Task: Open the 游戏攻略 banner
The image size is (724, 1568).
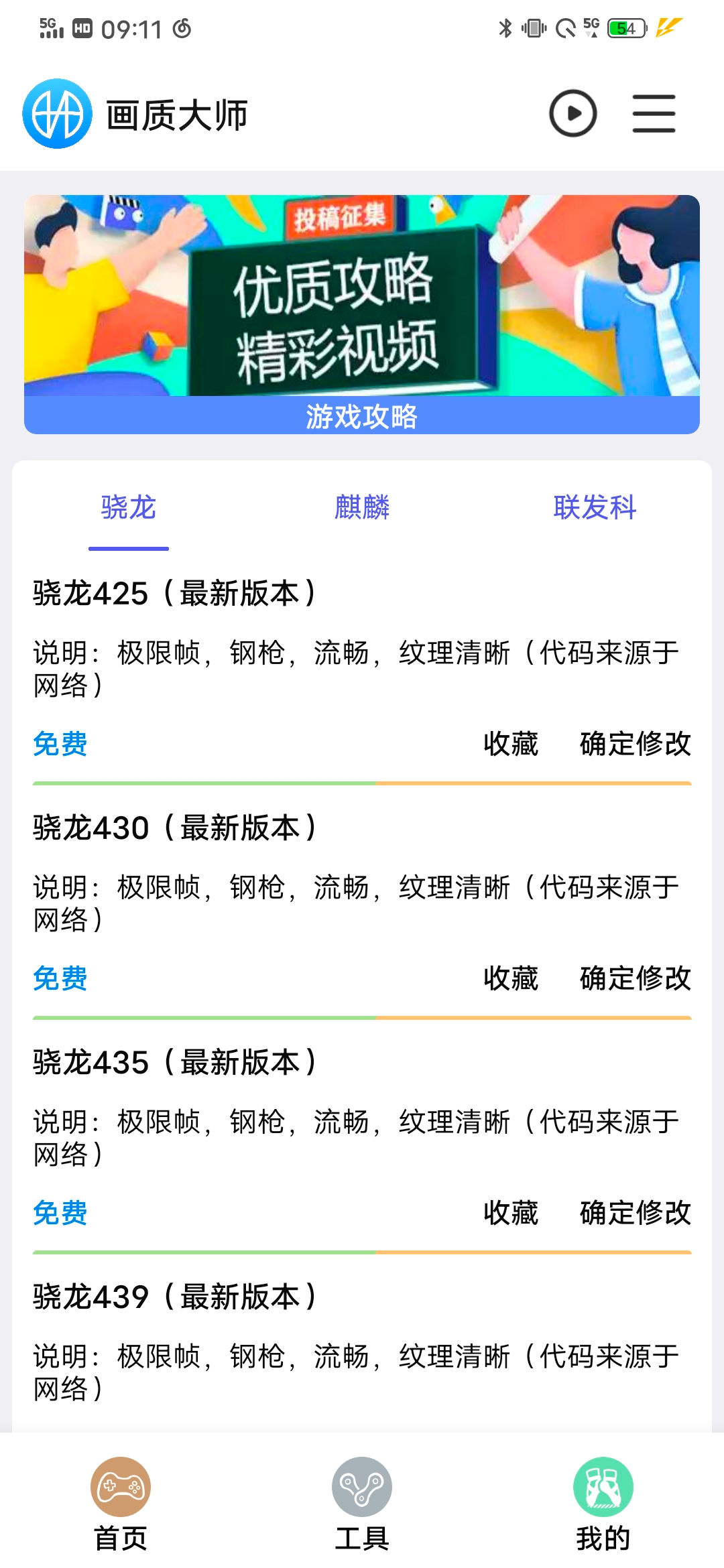Action: [x=362, y=314]
